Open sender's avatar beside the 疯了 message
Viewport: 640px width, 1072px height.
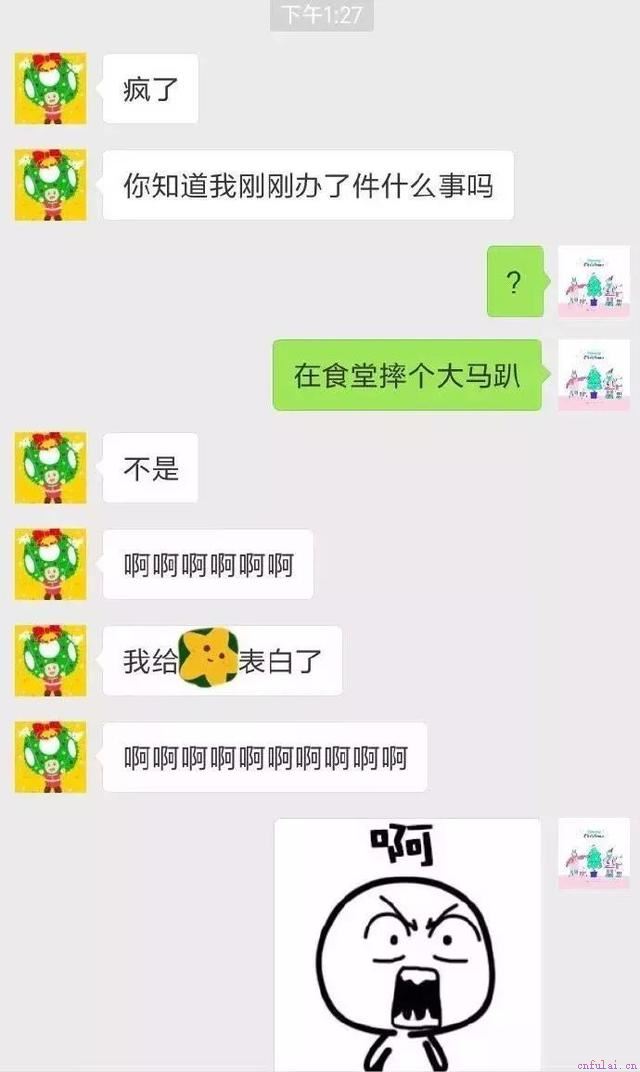point(50,89)
